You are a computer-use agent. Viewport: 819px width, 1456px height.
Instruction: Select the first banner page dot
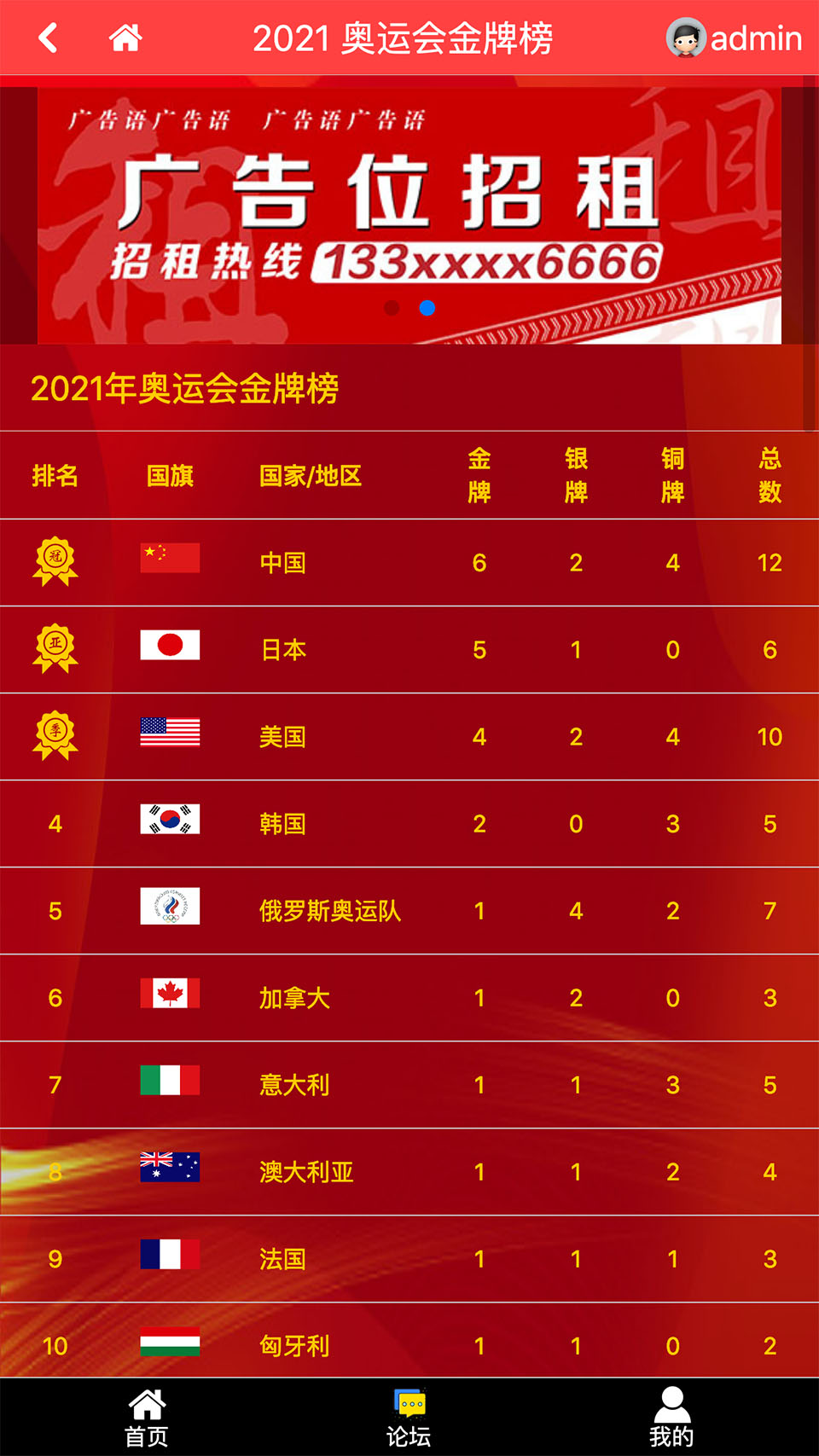[x=392, y=308]
